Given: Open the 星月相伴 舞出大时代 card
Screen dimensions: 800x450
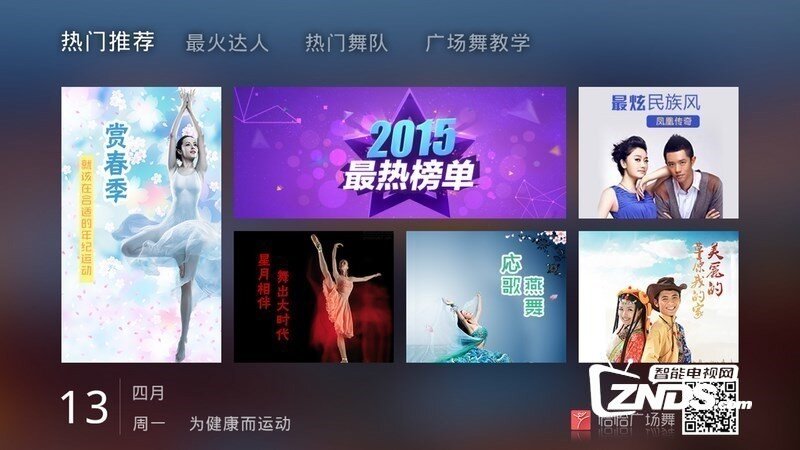Looking at the screenshot, I should click(x=313, y=296).
